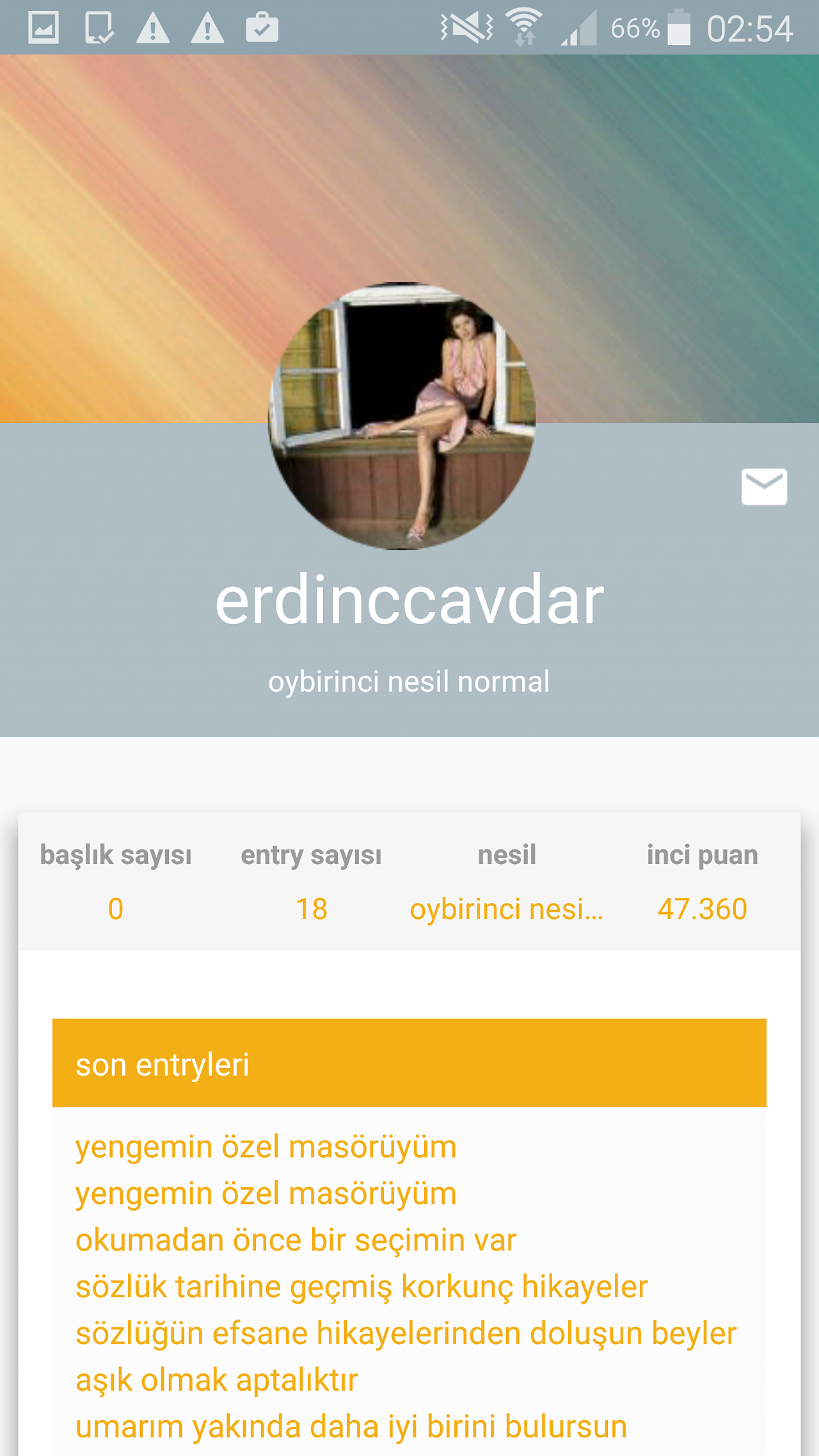View "sözlüğün efsane hikayelerinden doluşun beyler"

coord(406,1334)
